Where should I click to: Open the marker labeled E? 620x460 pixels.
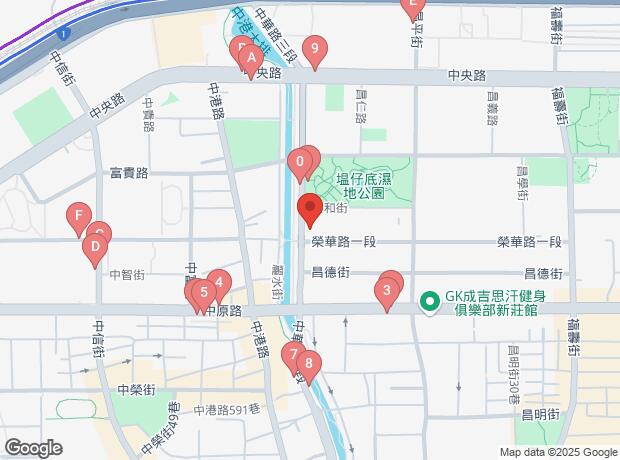pyautogui.click(x=411, y=5)
